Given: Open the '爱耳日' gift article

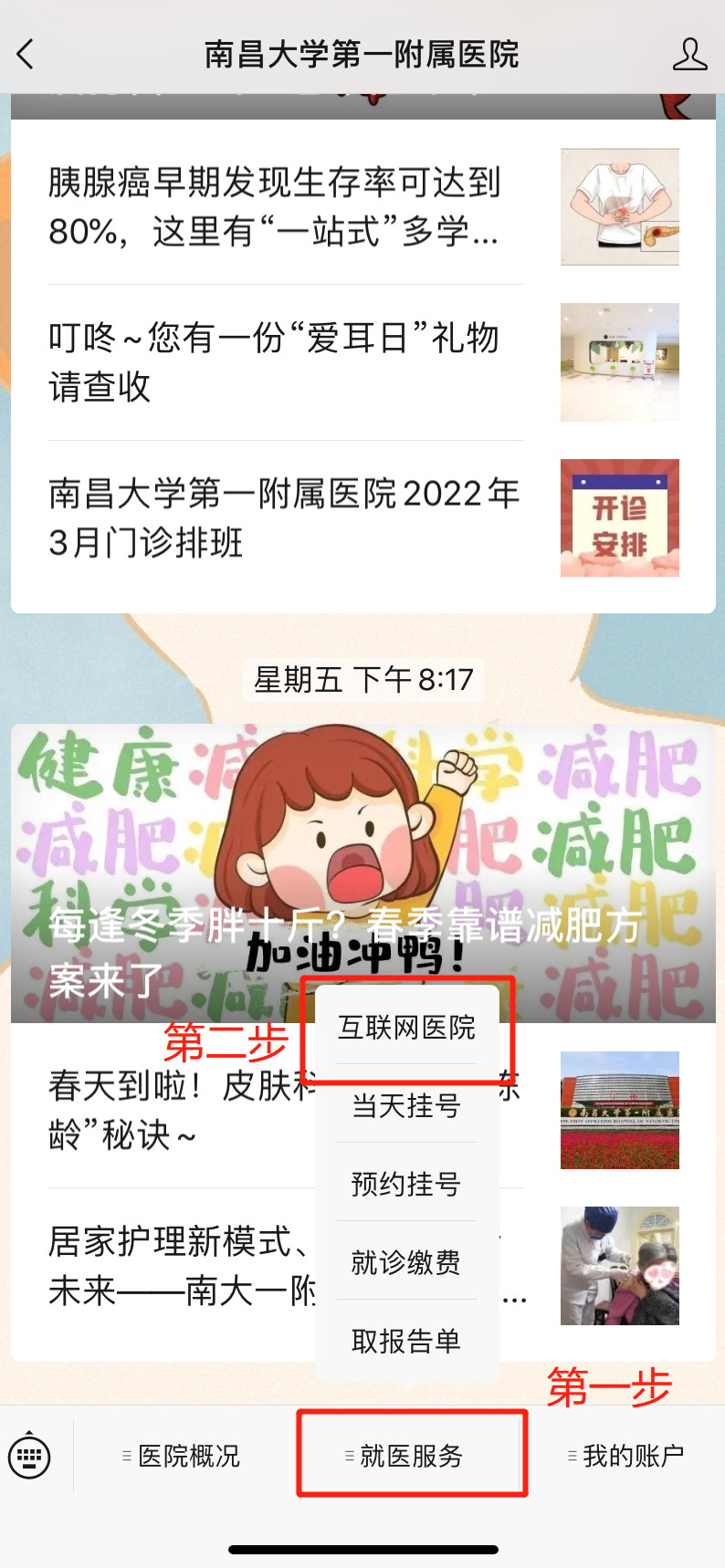Looking at the screenshot, I should [x=362, y=362].
